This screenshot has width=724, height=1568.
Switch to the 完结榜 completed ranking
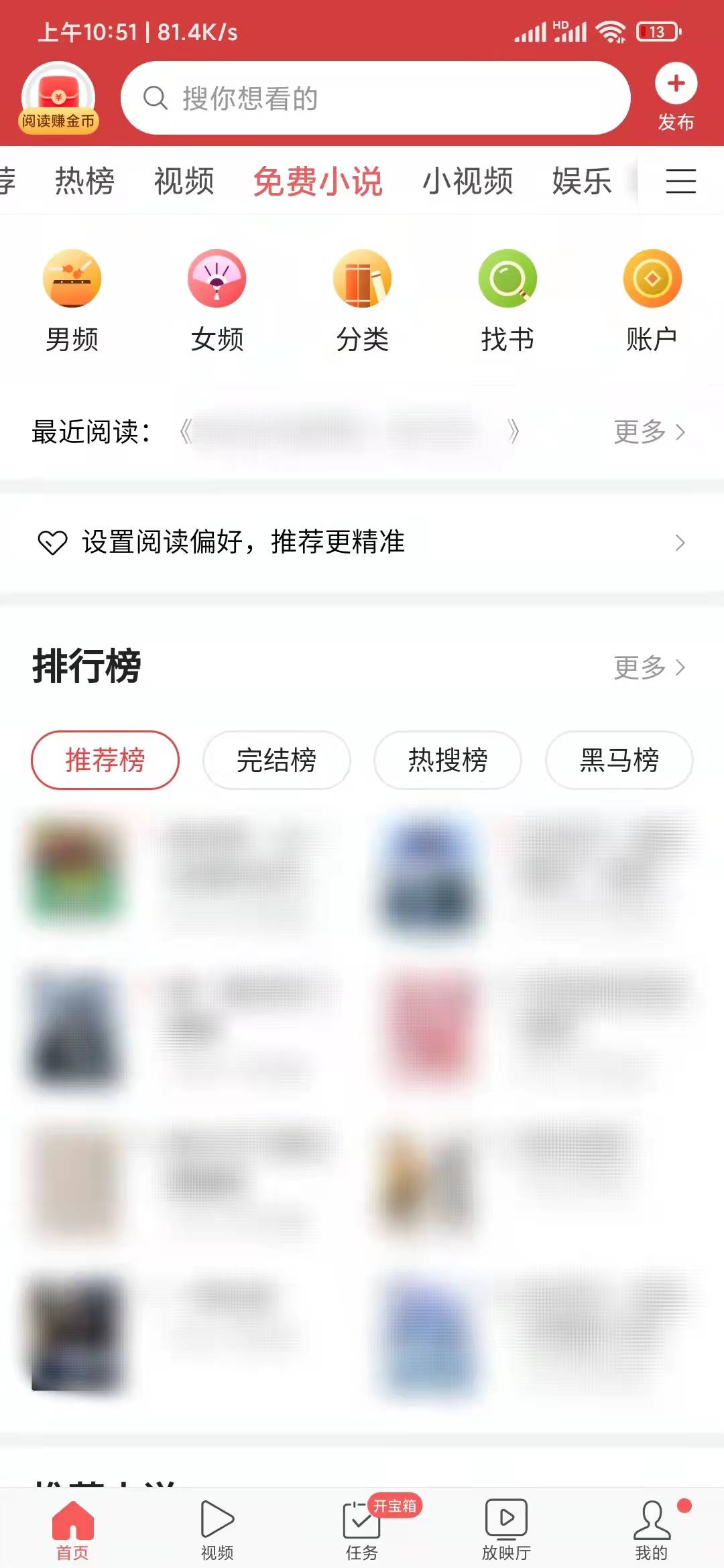pyautogui.click(x=277, y=759)
